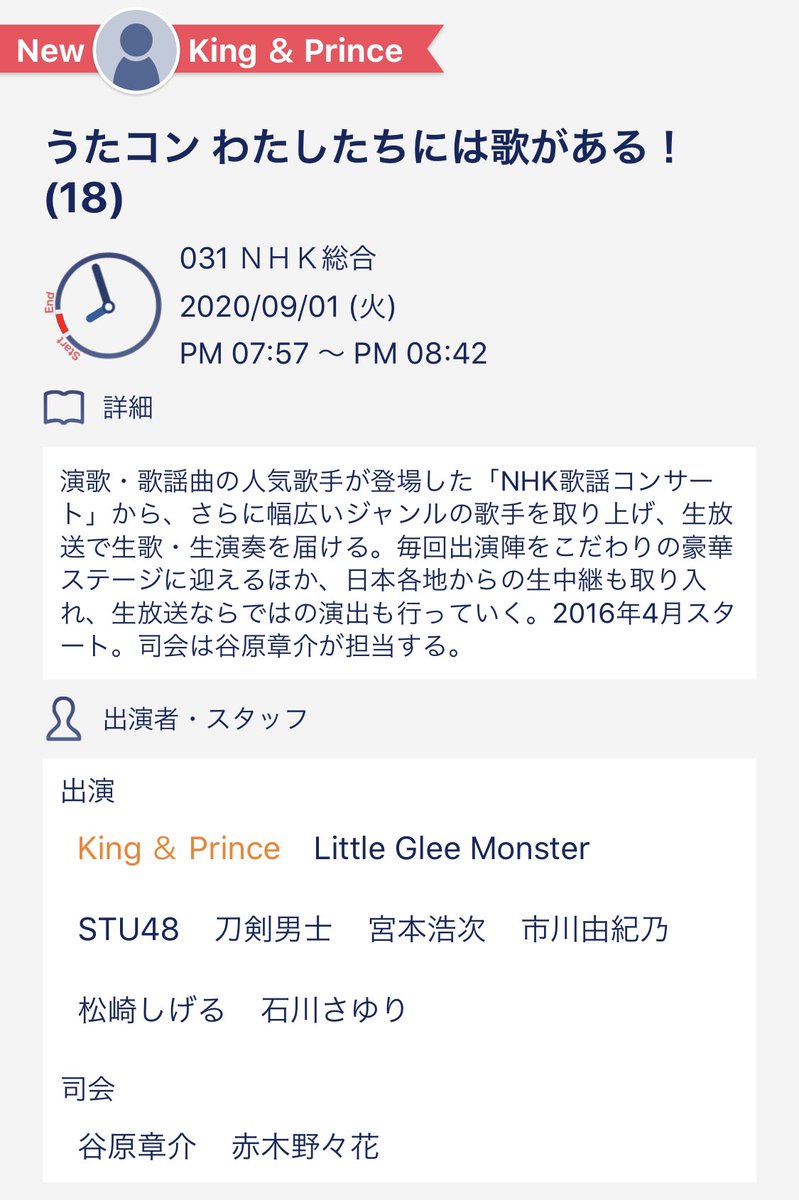Viewport: 799px width, 1200px height.
Task: Open performer STU48
Action: tap(128, 929)
